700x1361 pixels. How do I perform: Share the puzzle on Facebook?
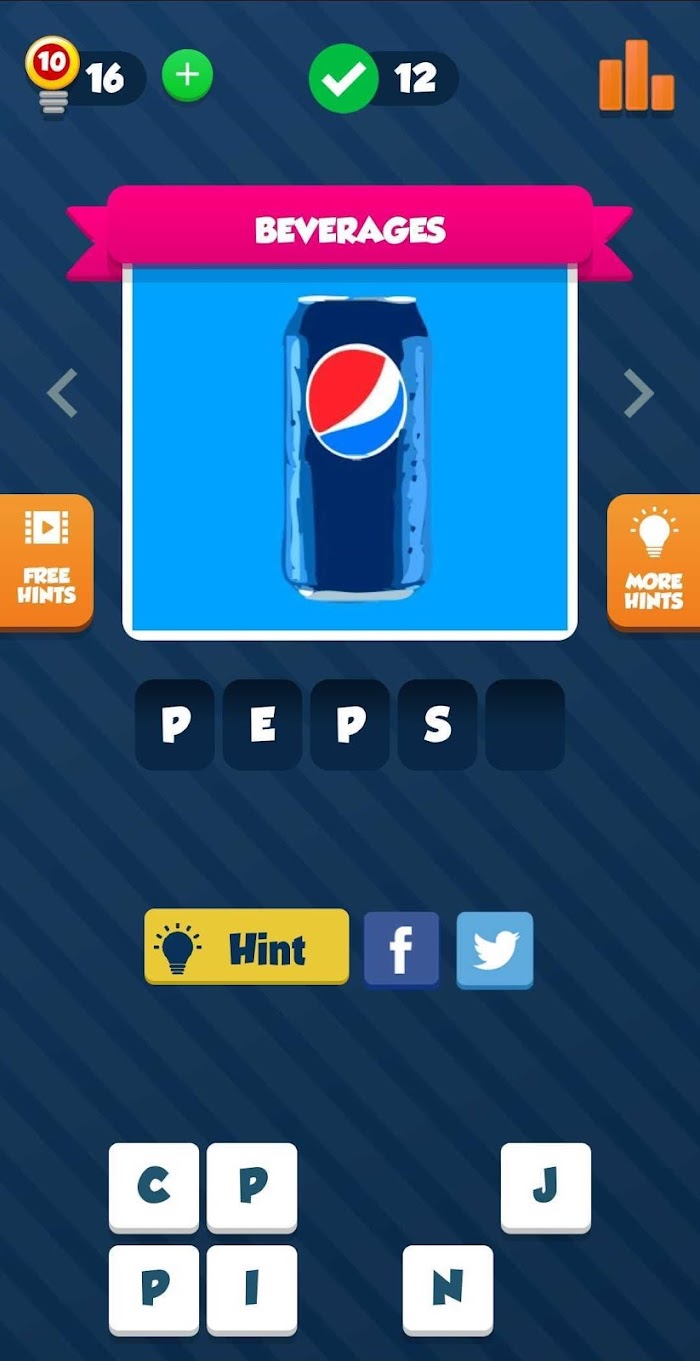click(401, 949)
